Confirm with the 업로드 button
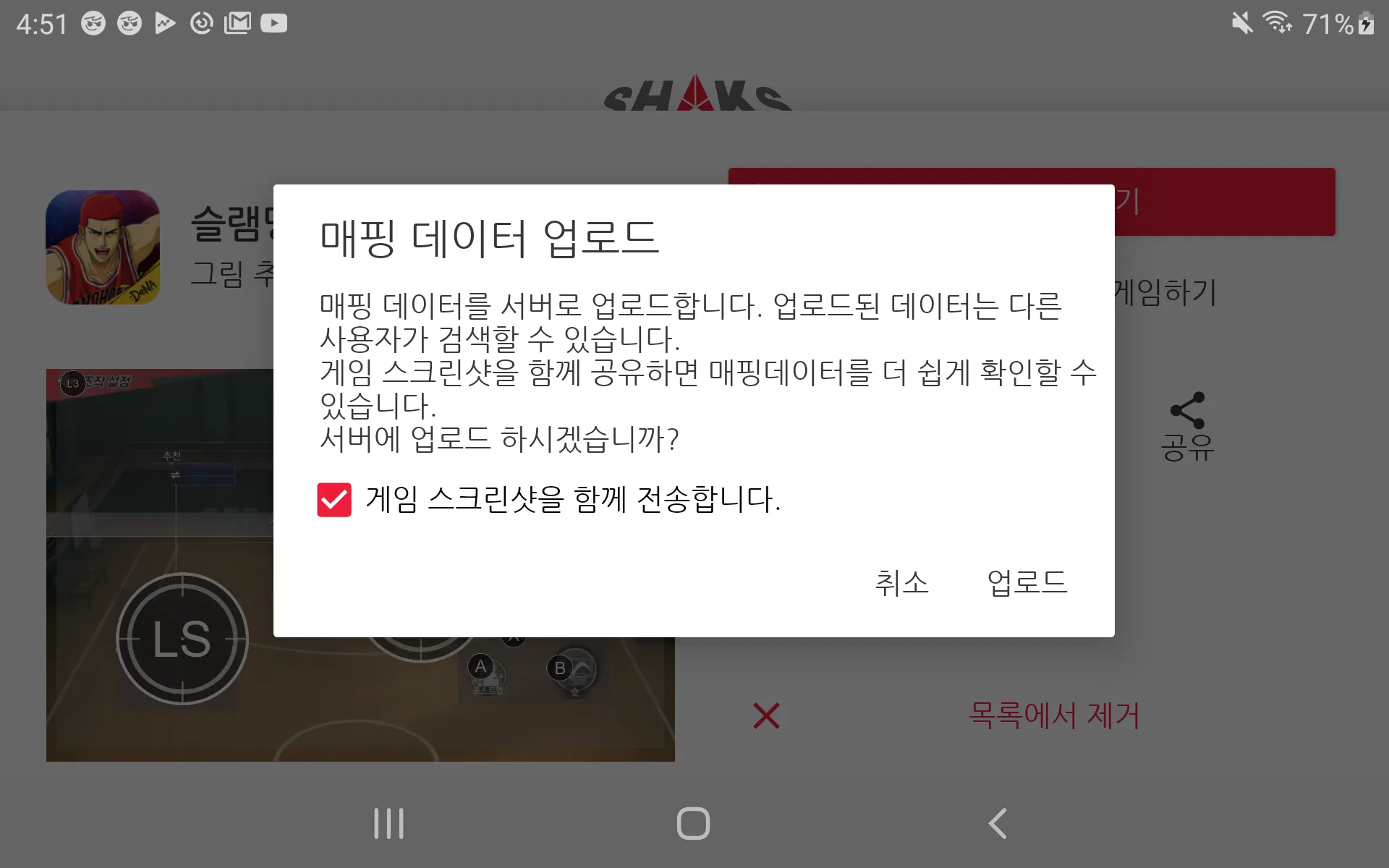This screenshot has height=868, width=1389. click(1027, 582)
